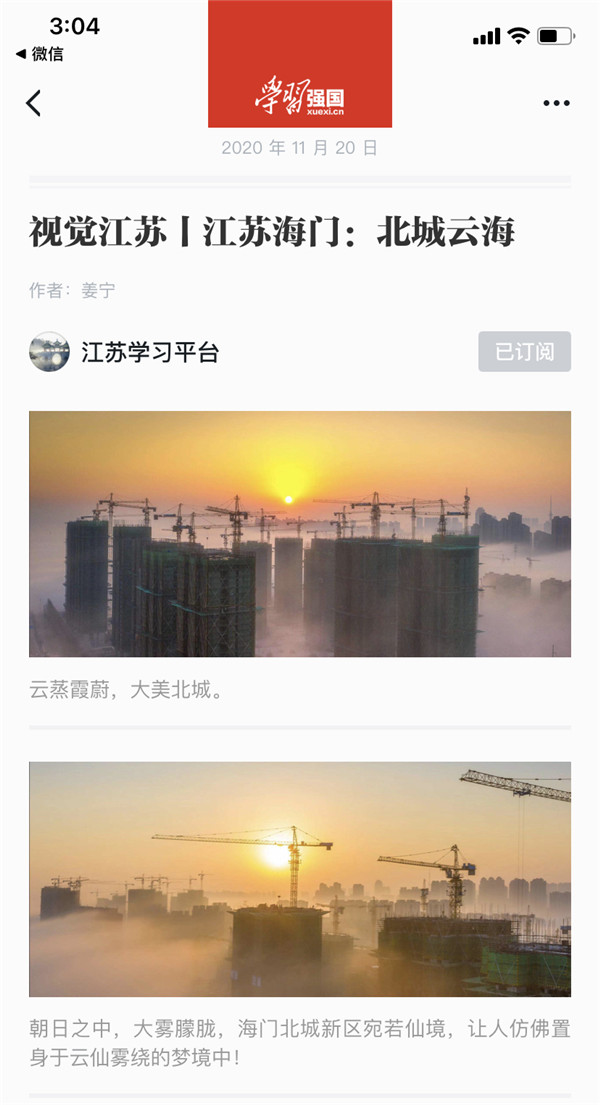The height and width of the screenshot is (1105, 600).
Task: Tap the 已订阅 subscribed button
Action: [524, 352]
